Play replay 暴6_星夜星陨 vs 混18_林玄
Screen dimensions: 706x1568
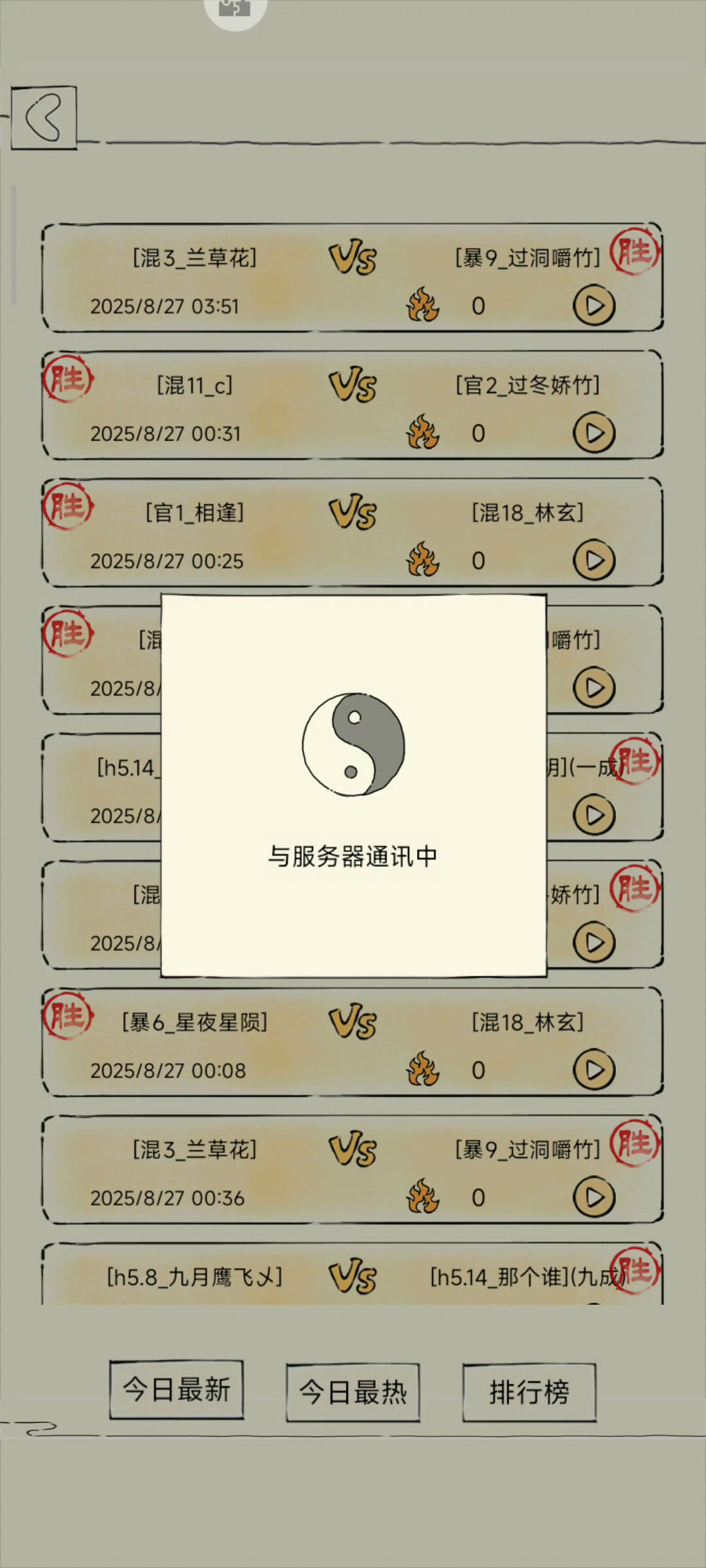tap(594, 1070)
